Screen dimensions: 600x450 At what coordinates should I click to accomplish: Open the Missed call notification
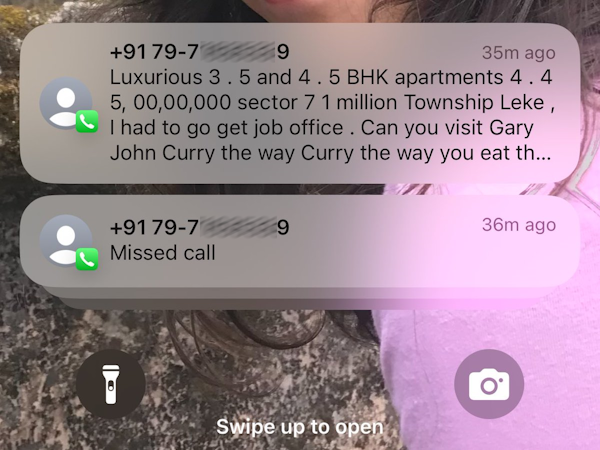(x=300, y=240)
